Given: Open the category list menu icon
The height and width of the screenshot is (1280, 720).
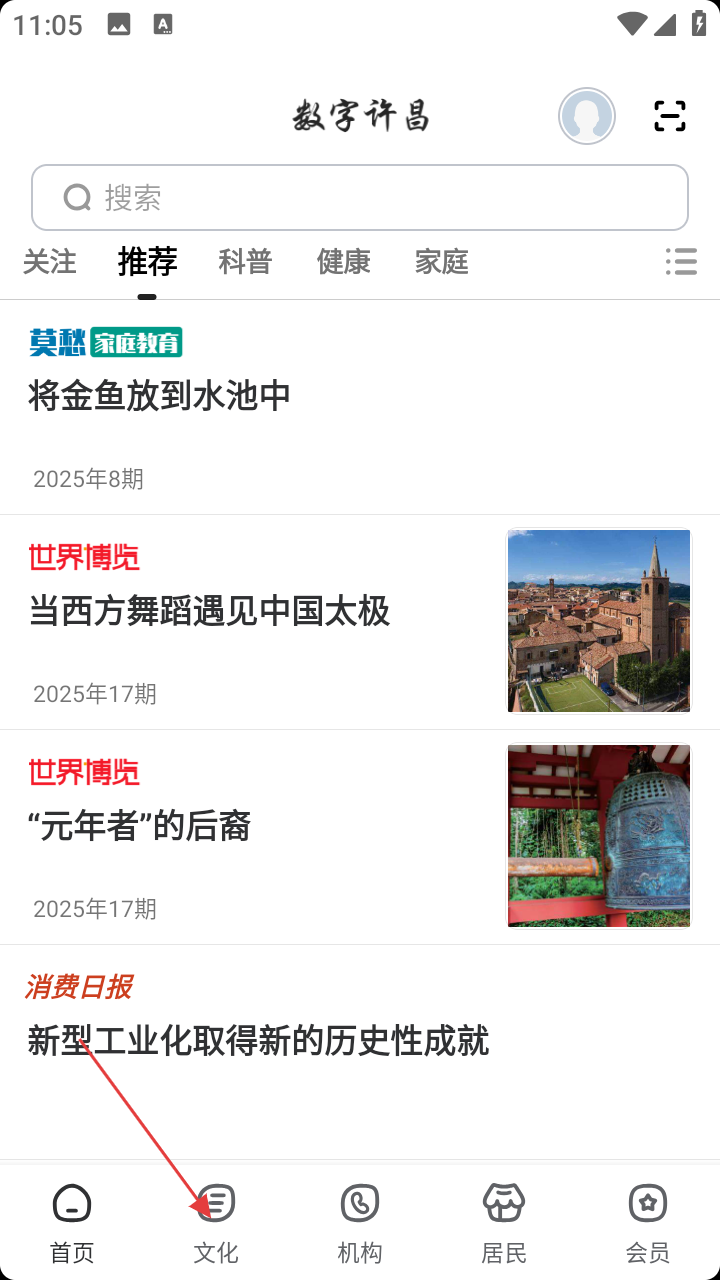Looking at the screenshot, I should (681, 262).
